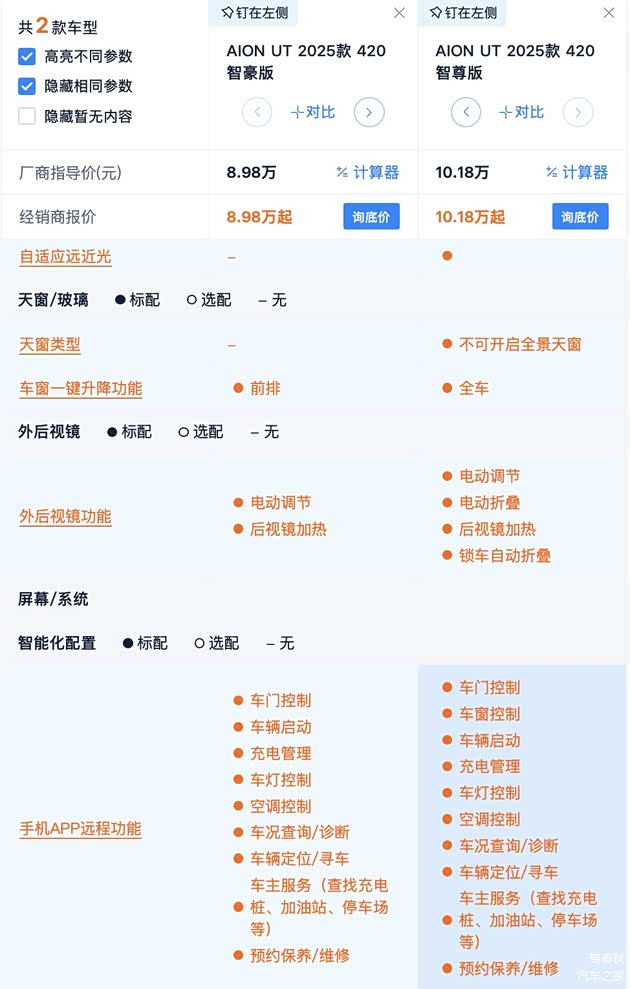Image resolution: width=630 pixels, height=989 pixels.
Task: Open 计算器 for the 10.18万 price
Action: click(576, 173)
